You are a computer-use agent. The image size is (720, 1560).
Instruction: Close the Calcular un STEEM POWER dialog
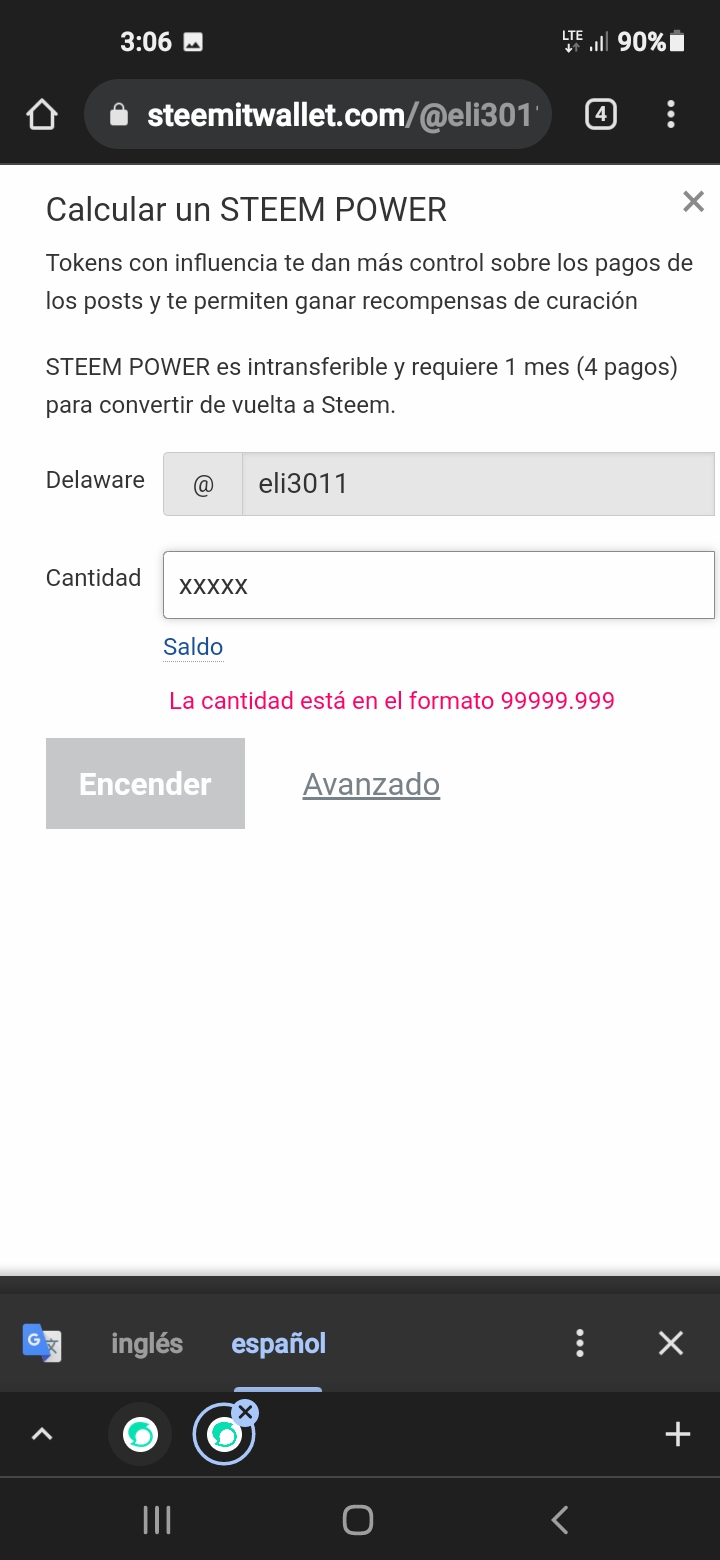[x=693, y=202]
